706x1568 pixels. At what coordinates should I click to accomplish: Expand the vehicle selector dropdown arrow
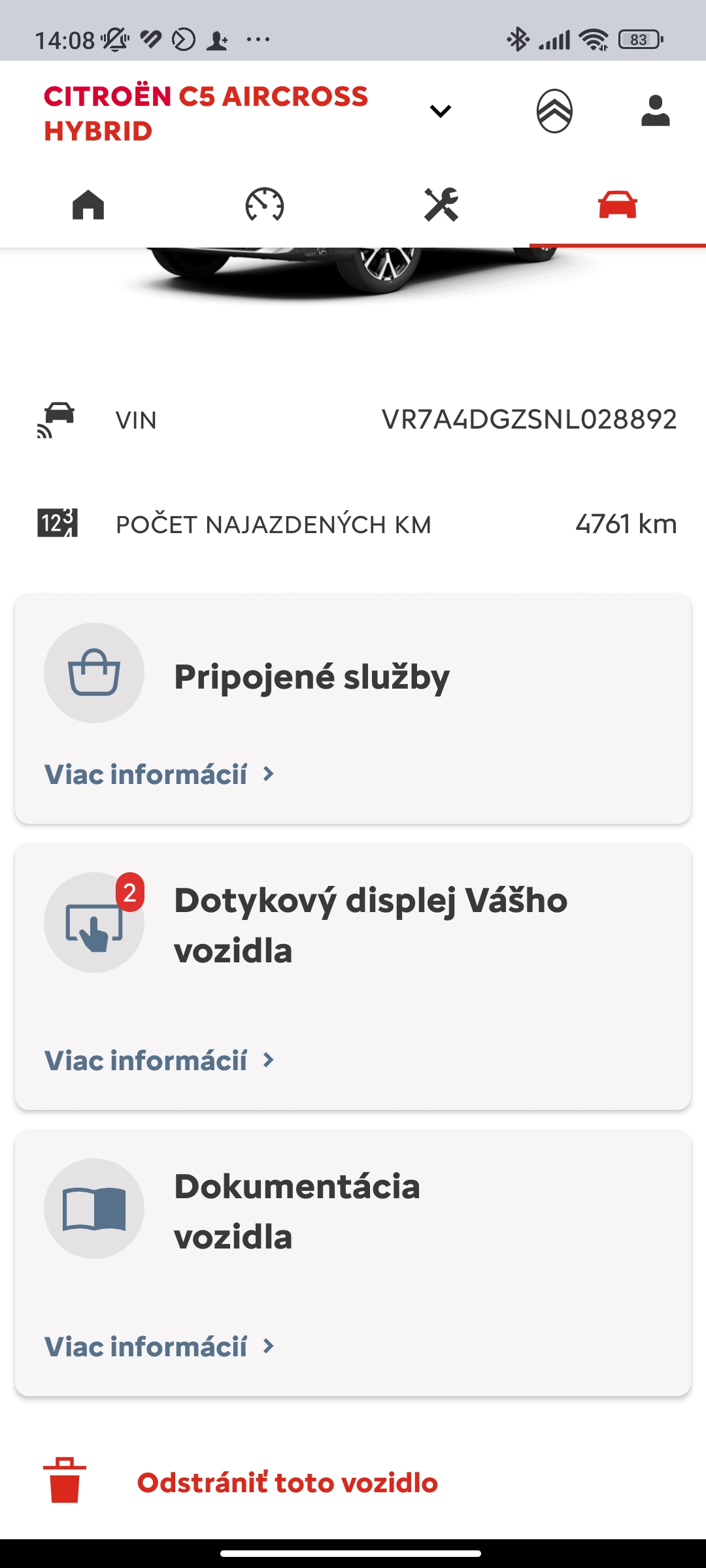[440, 111]
